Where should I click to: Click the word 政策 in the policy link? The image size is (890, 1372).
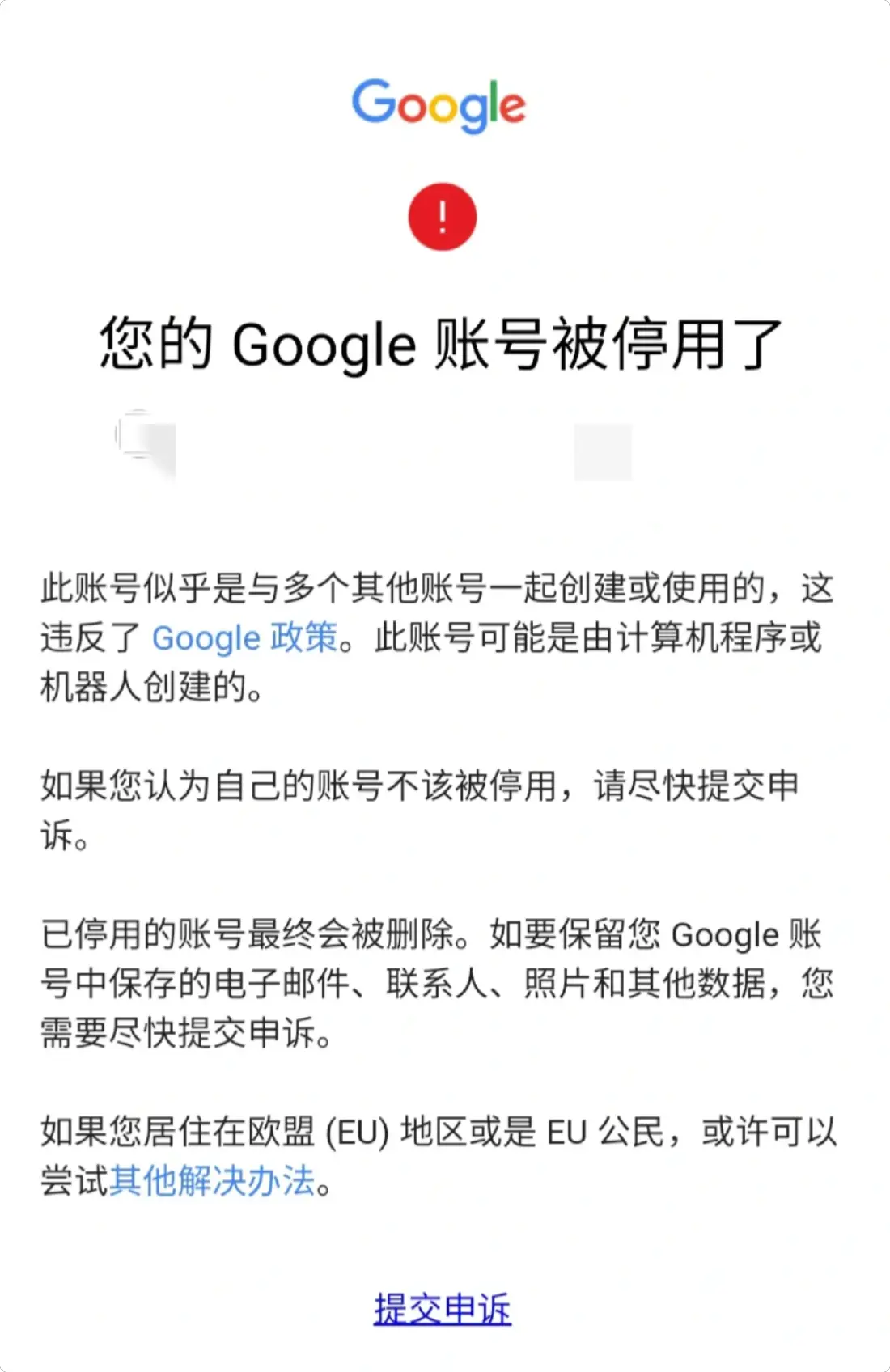[305, 638]
